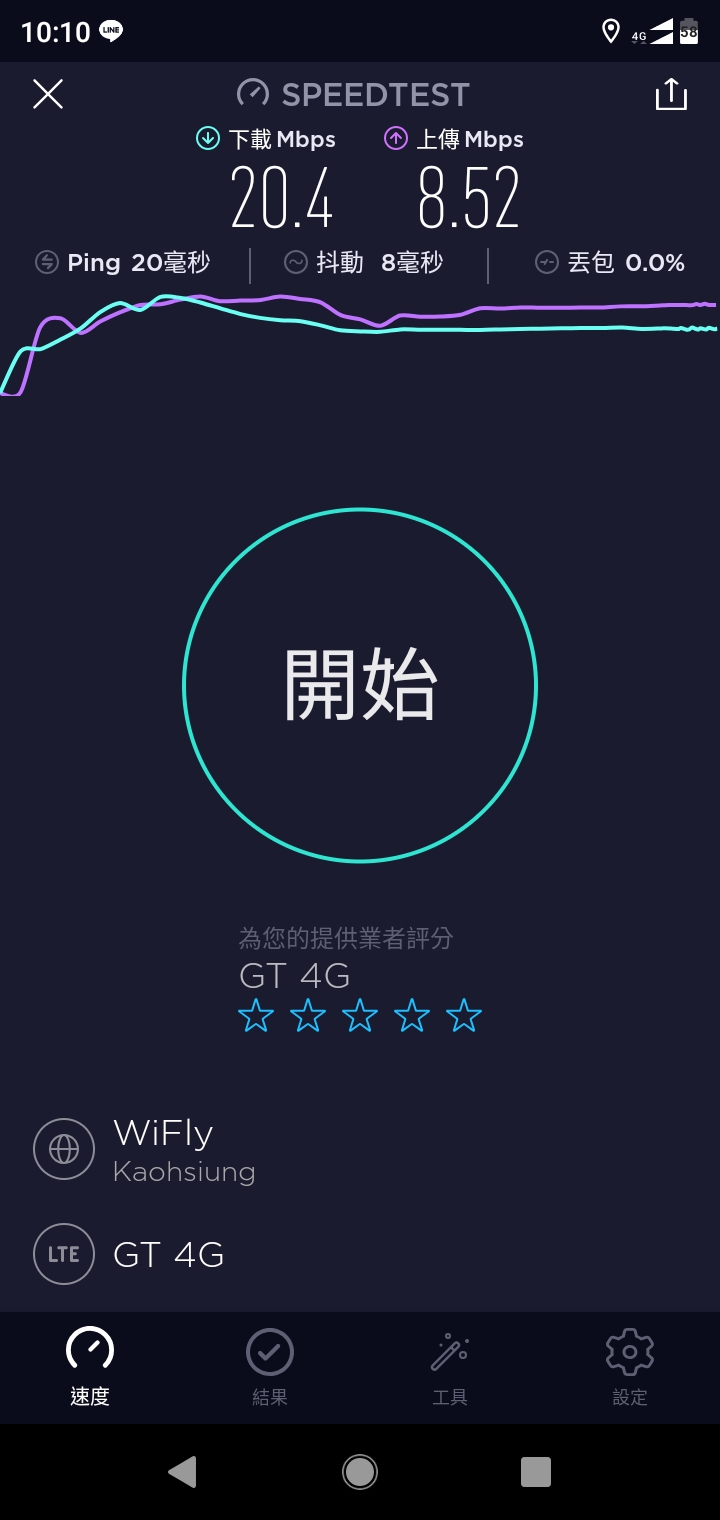Tap the 開始 button to start test
This screenshot has height=1520, width=720.
coord(360,685)
